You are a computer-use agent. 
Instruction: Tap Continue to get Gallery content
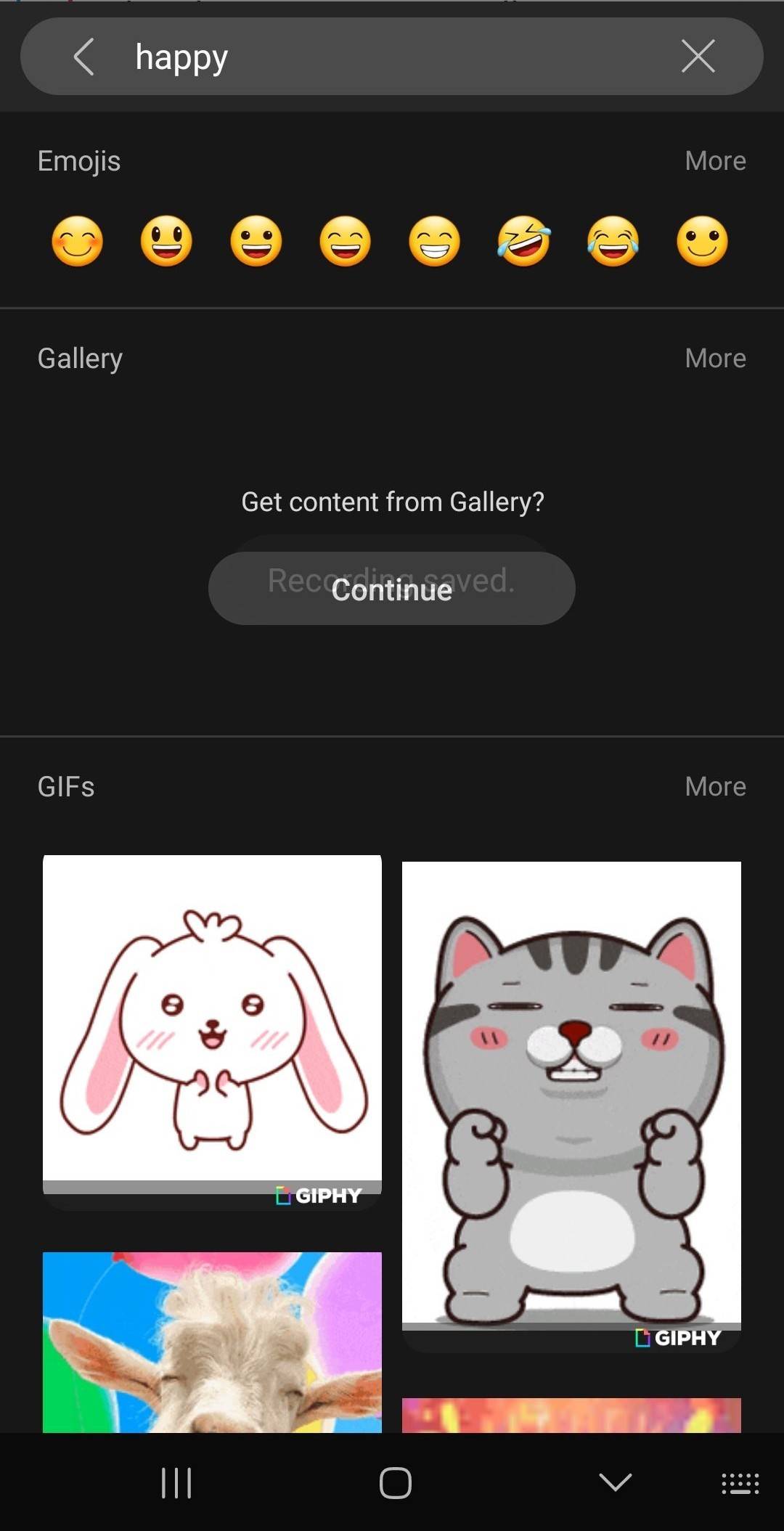click(x=392, y=589)
